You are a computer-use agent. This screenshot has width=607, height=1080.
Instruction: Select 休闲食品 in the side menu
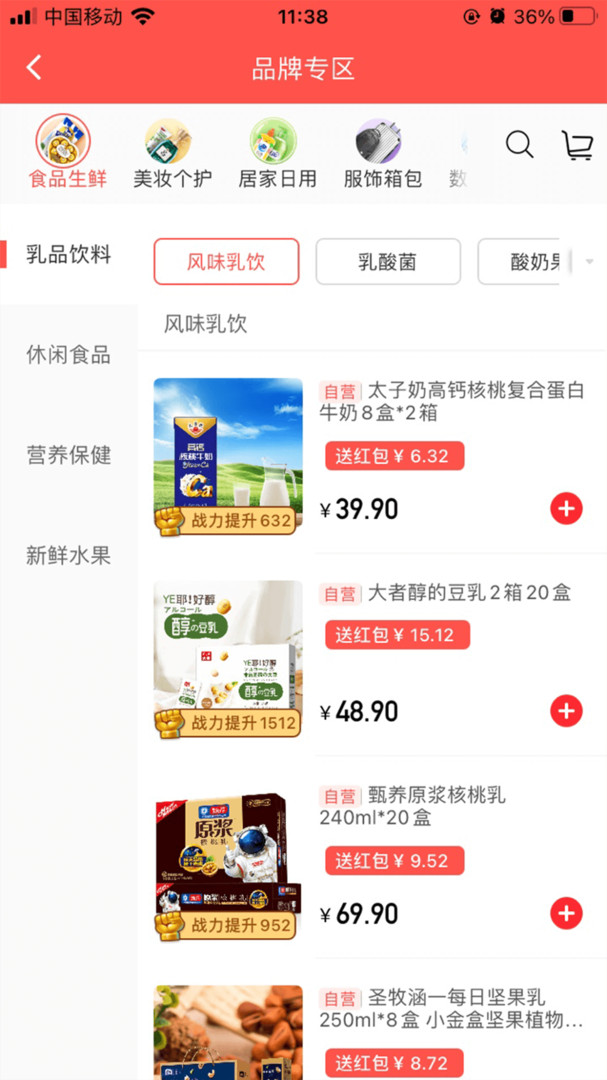point(68,355)
